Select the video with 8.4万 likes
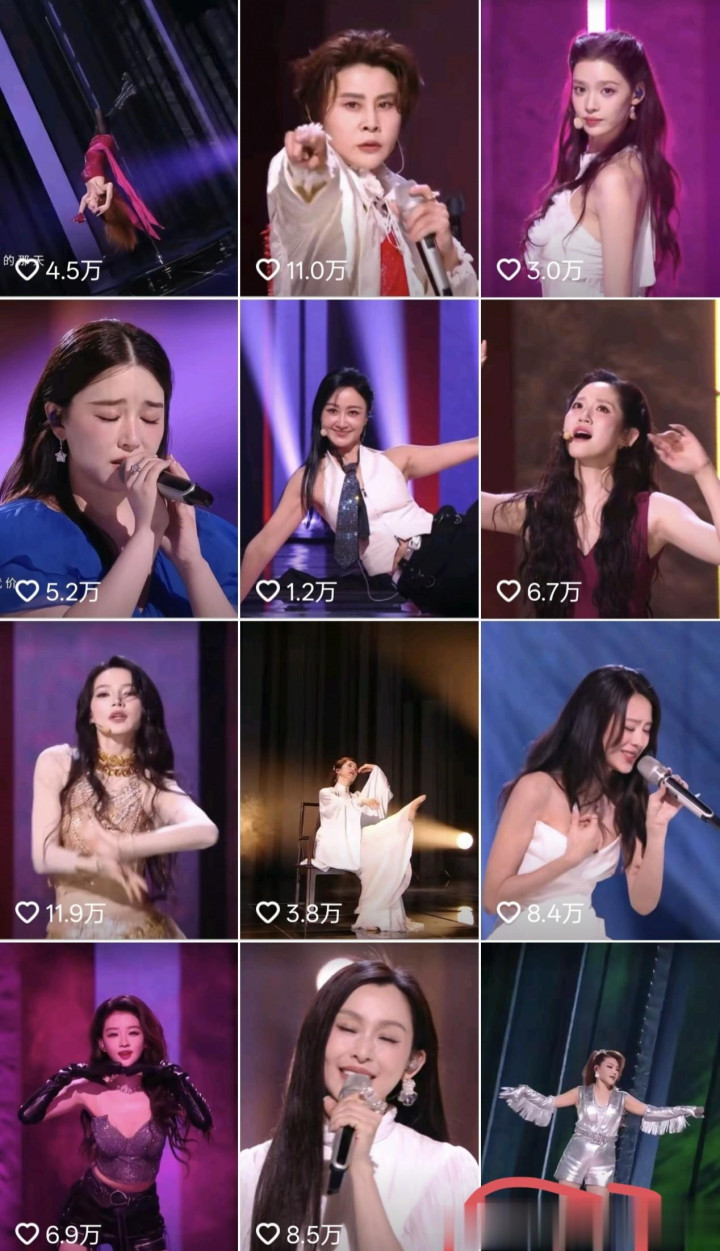The height and width of the screenshot is (1251, 720). click(x=600, y=780)
